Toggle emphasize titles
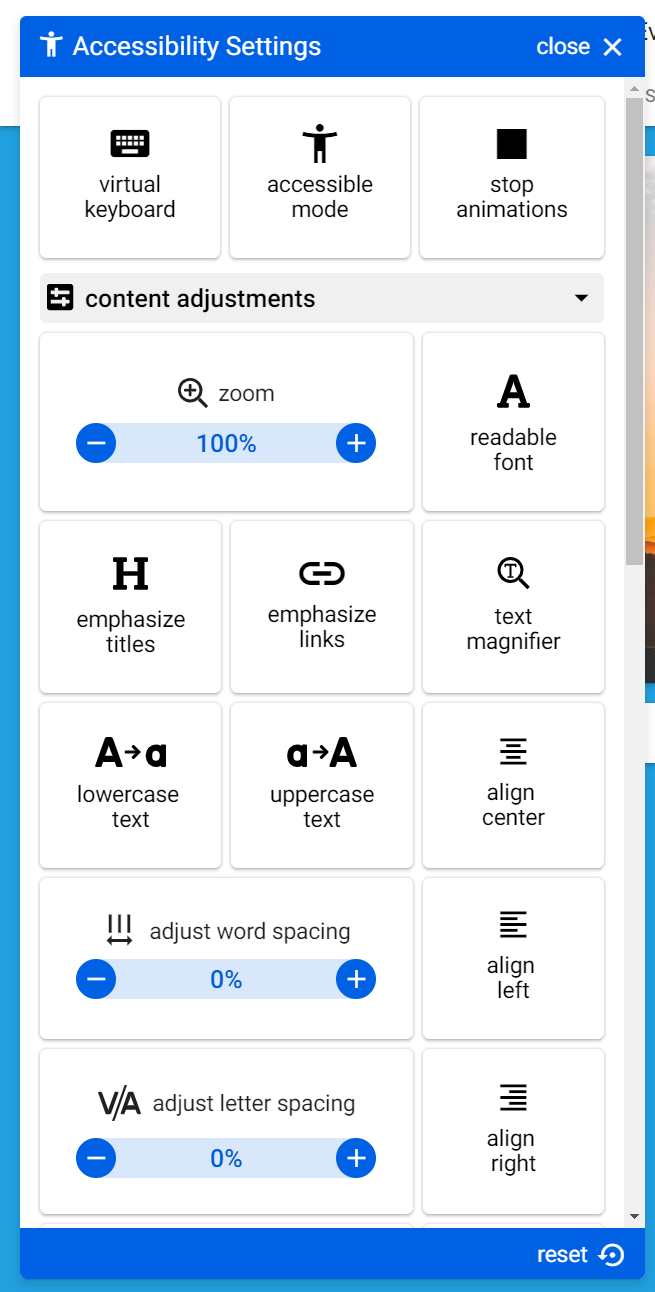The width and height of the screenshot is (655, 1292). 130,606
